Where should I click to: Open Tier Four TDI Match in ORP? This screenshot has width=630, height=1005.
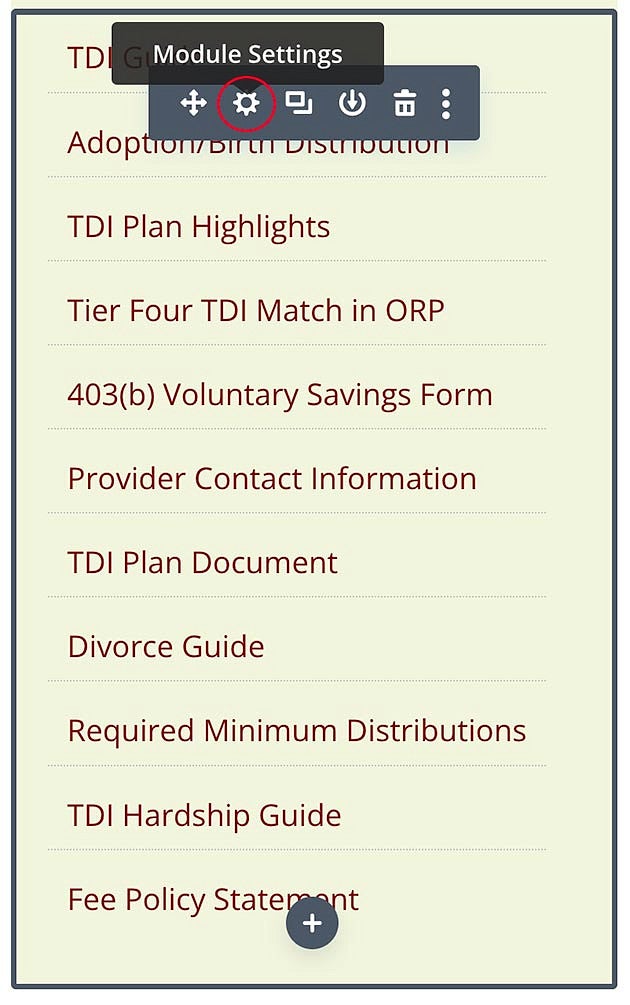pyautogui.click(x=255, y=311)
